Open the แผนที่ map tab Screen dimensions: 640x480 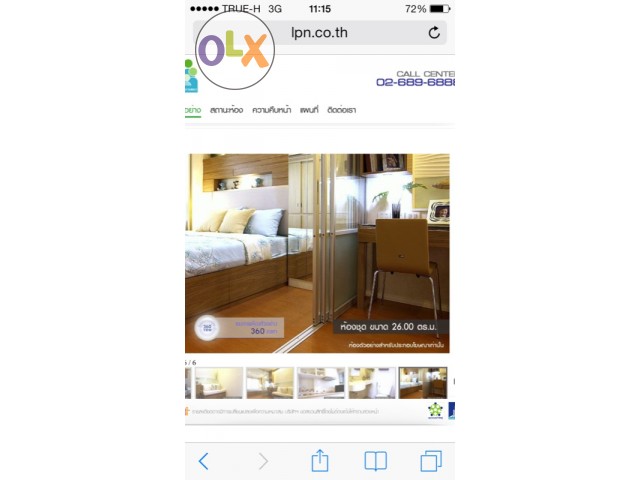(309, 110)
